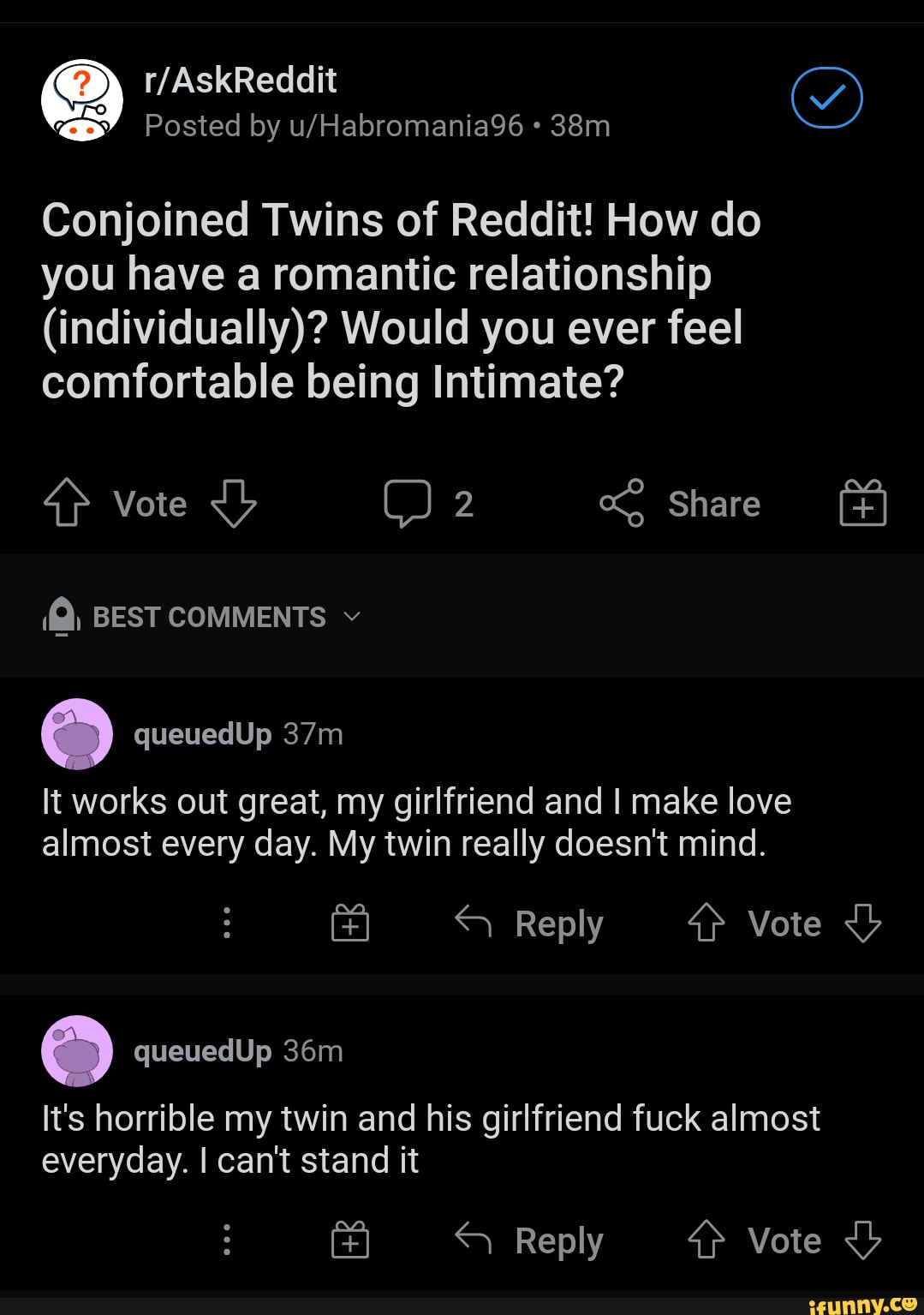Upvote the comment complaining about the twin
Screen dimensions: 924x1315
(705, 1239)
